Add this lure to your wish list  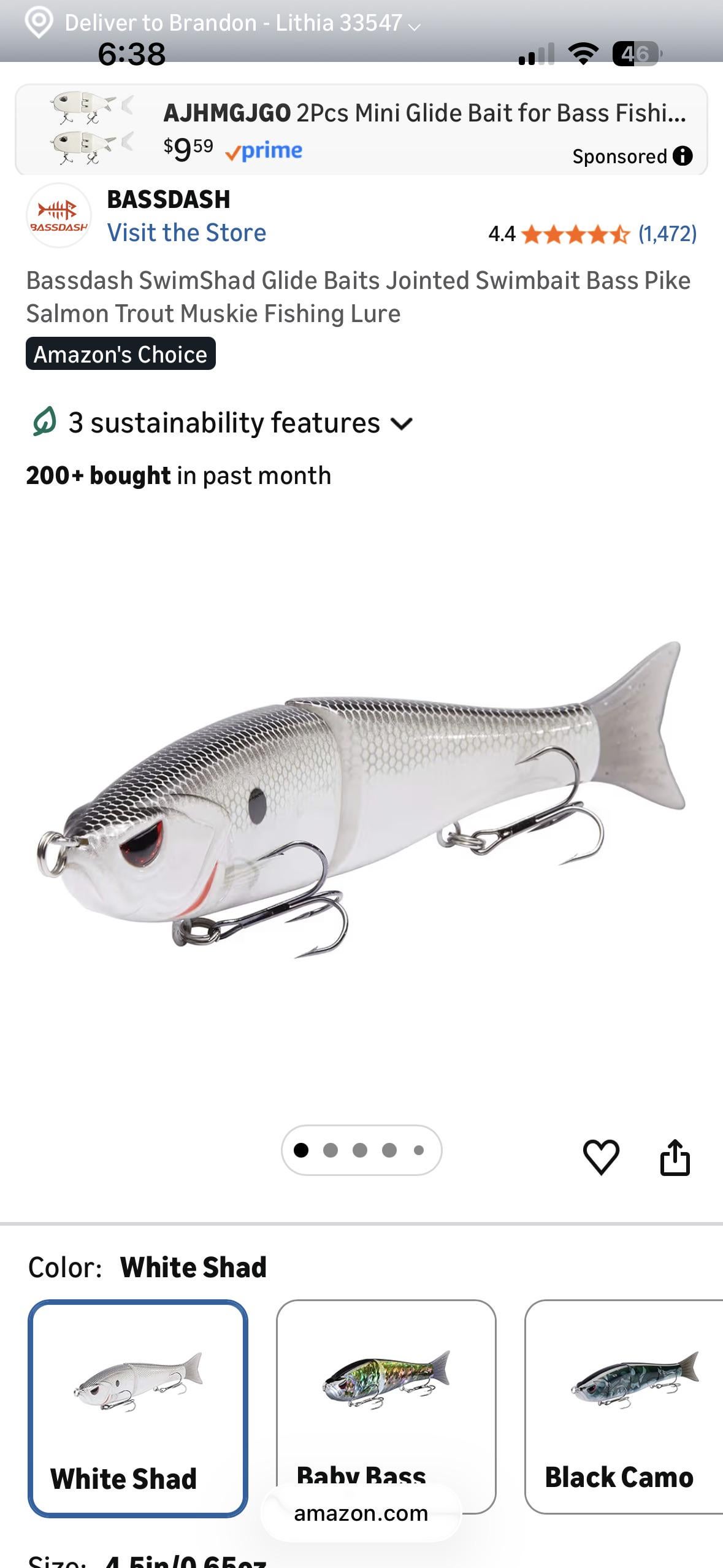coord(600,1157)
